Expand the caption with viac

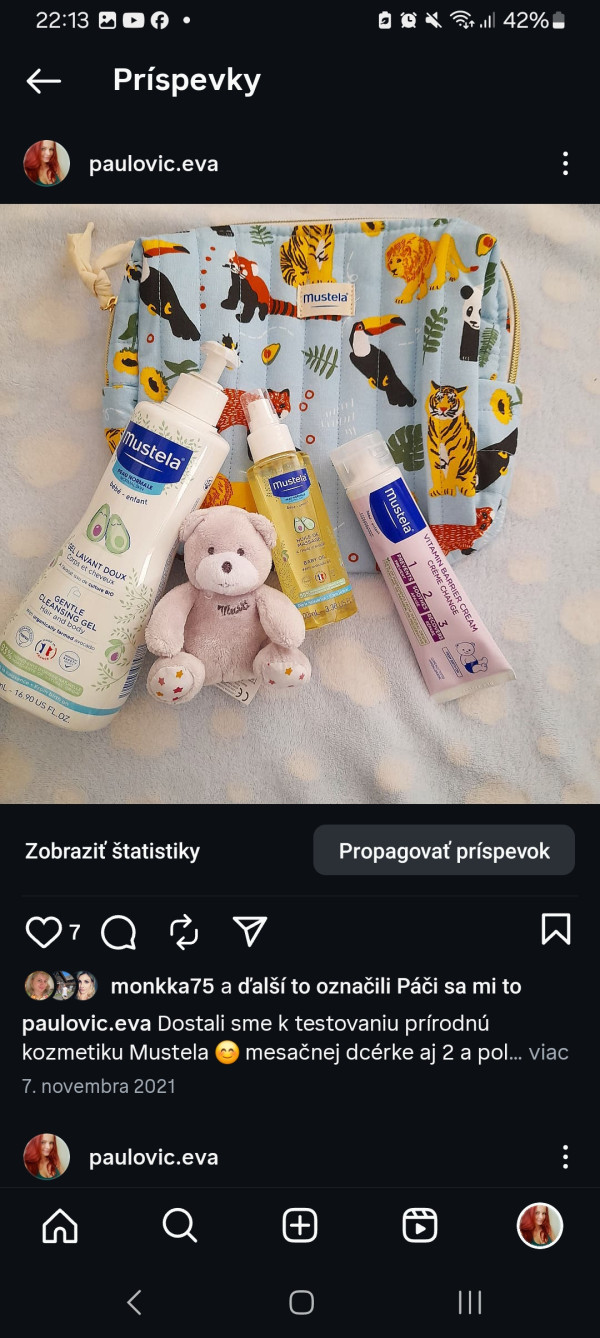tap(548, 1052)
